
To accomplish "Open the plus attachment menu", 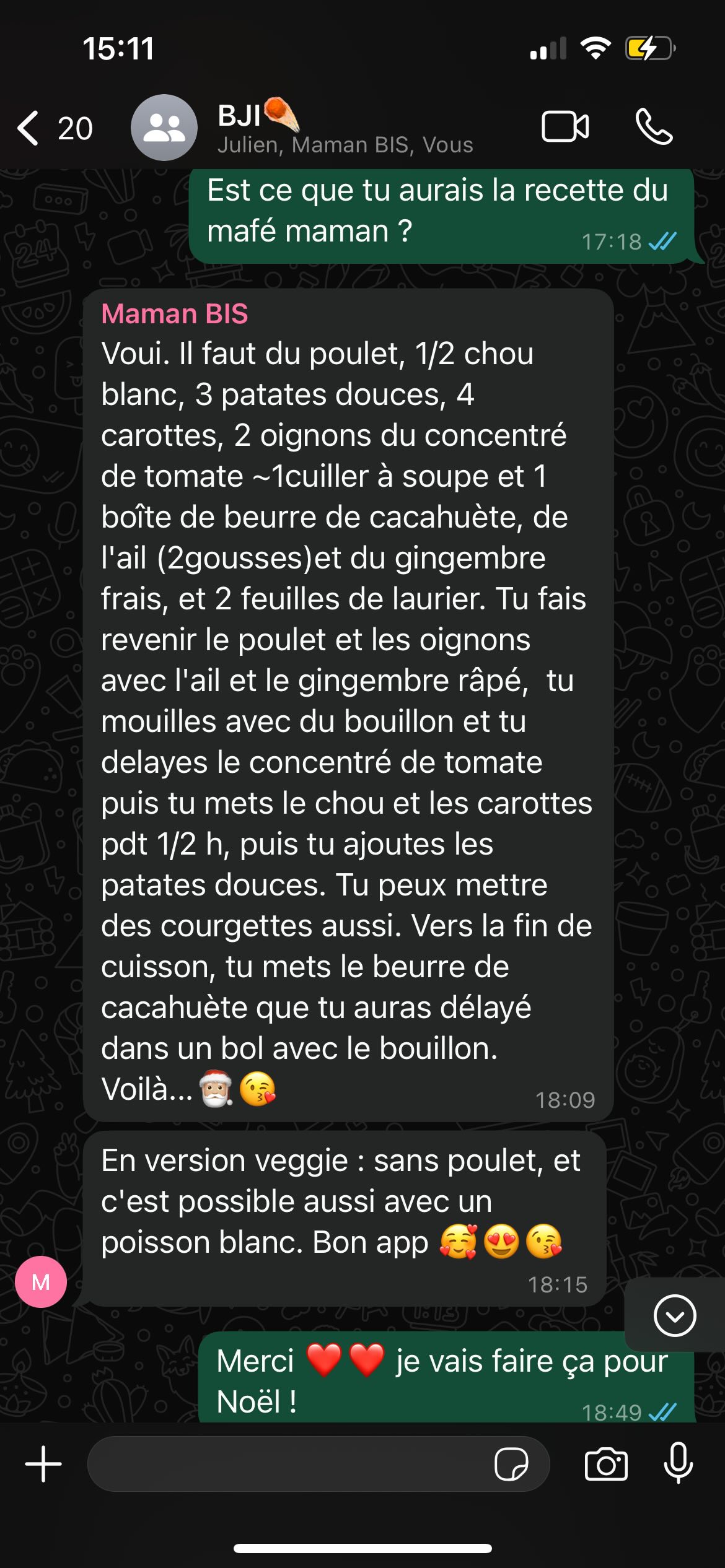I will pos(43,1464).
